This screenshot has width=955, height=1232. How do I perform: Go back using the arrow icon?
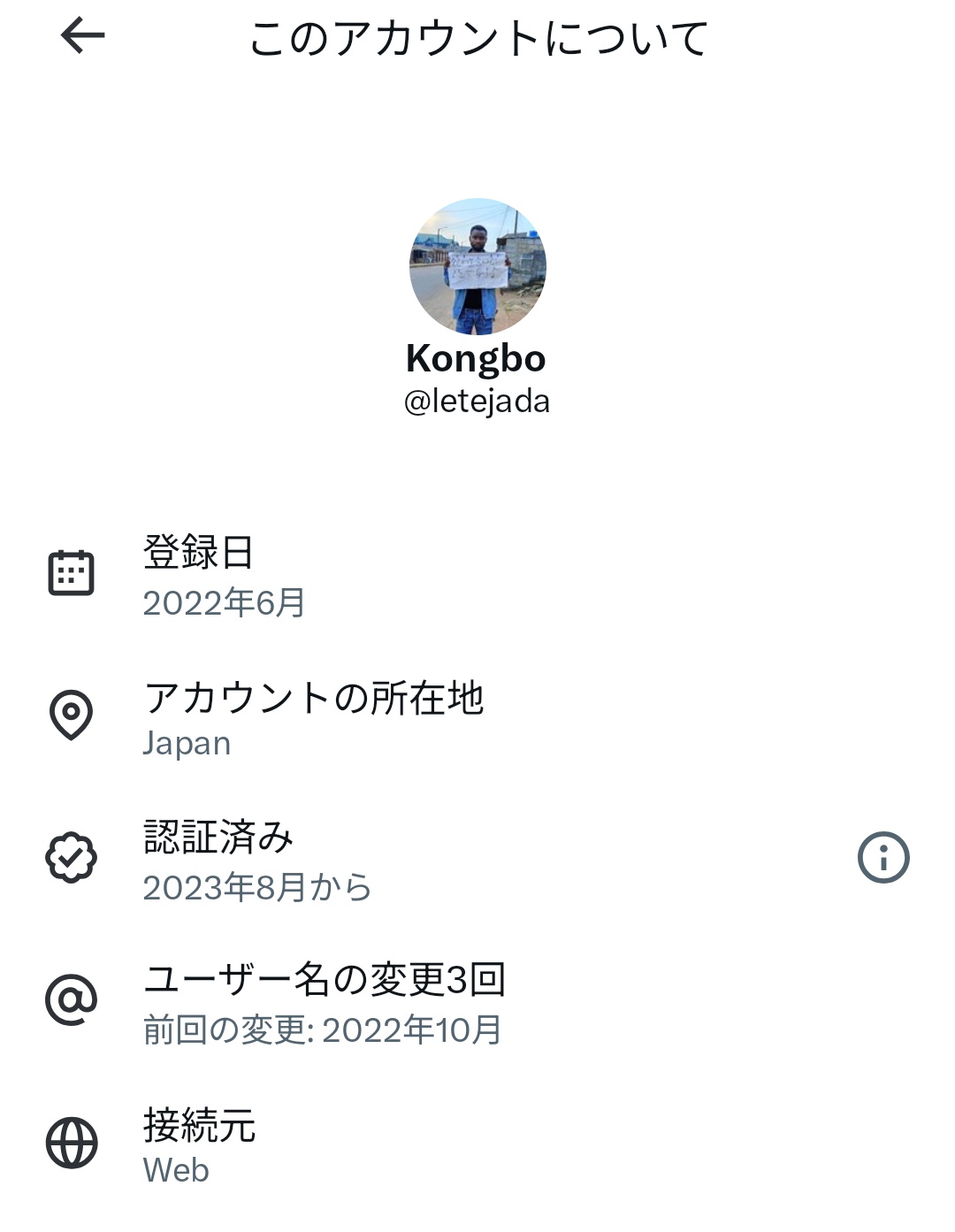click(82, 36)
